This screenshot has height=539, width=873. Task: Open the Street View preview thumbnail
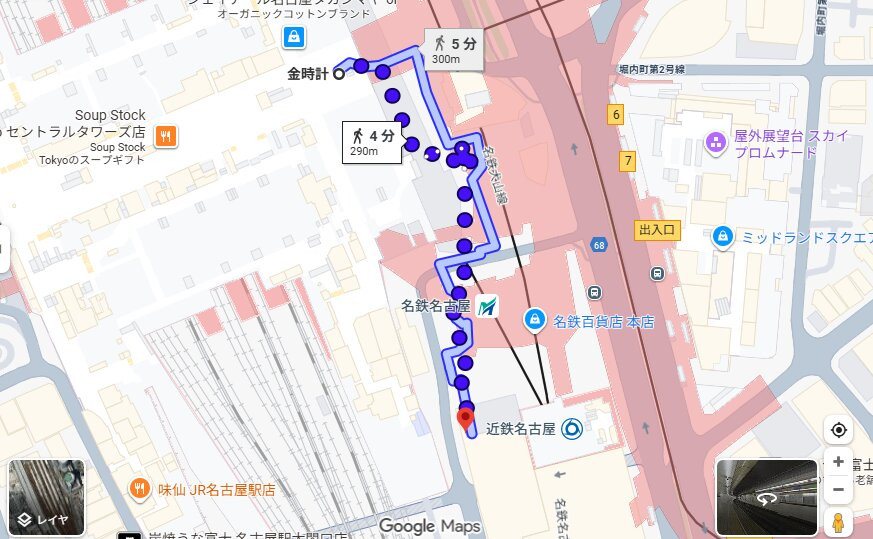pos(767,497)
